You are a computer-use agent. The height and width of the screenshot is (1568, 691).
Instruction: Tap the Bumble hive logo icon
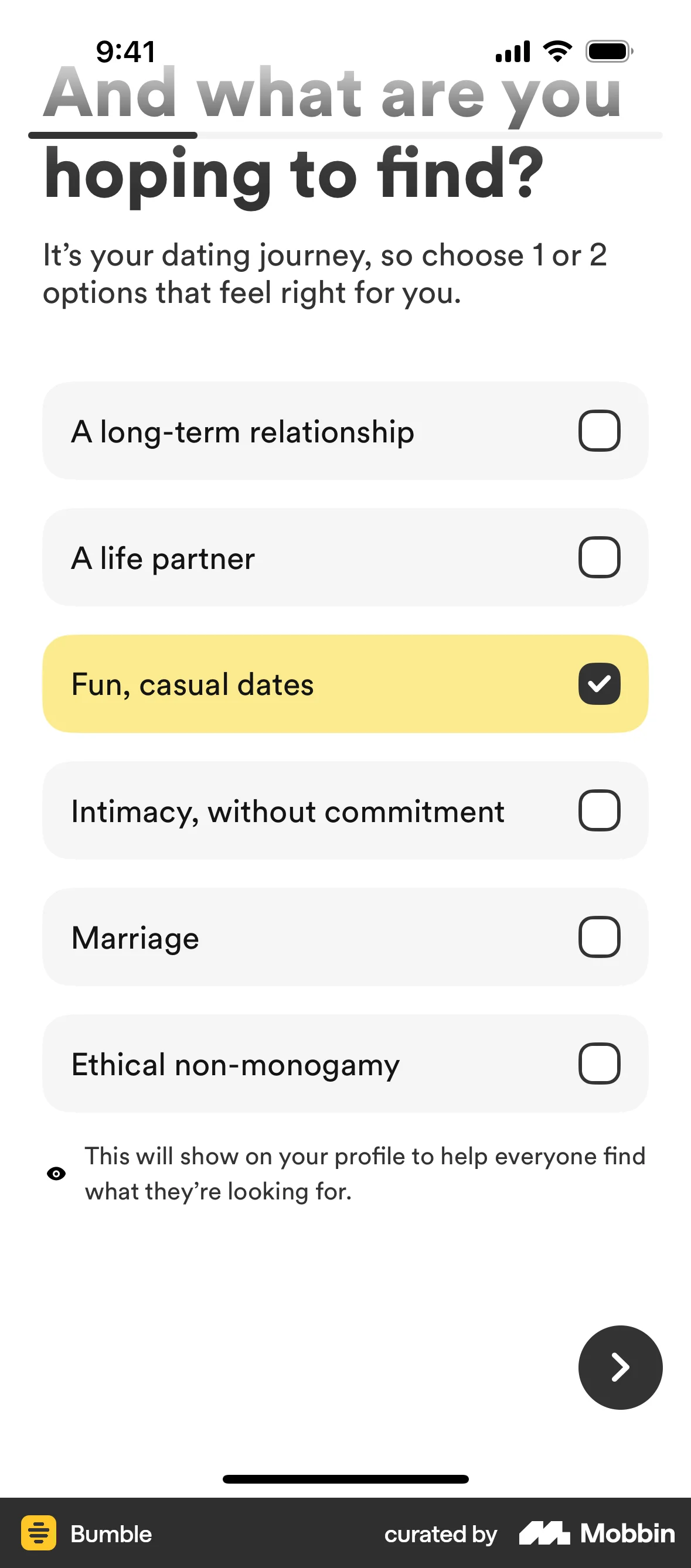[38, 1534]
